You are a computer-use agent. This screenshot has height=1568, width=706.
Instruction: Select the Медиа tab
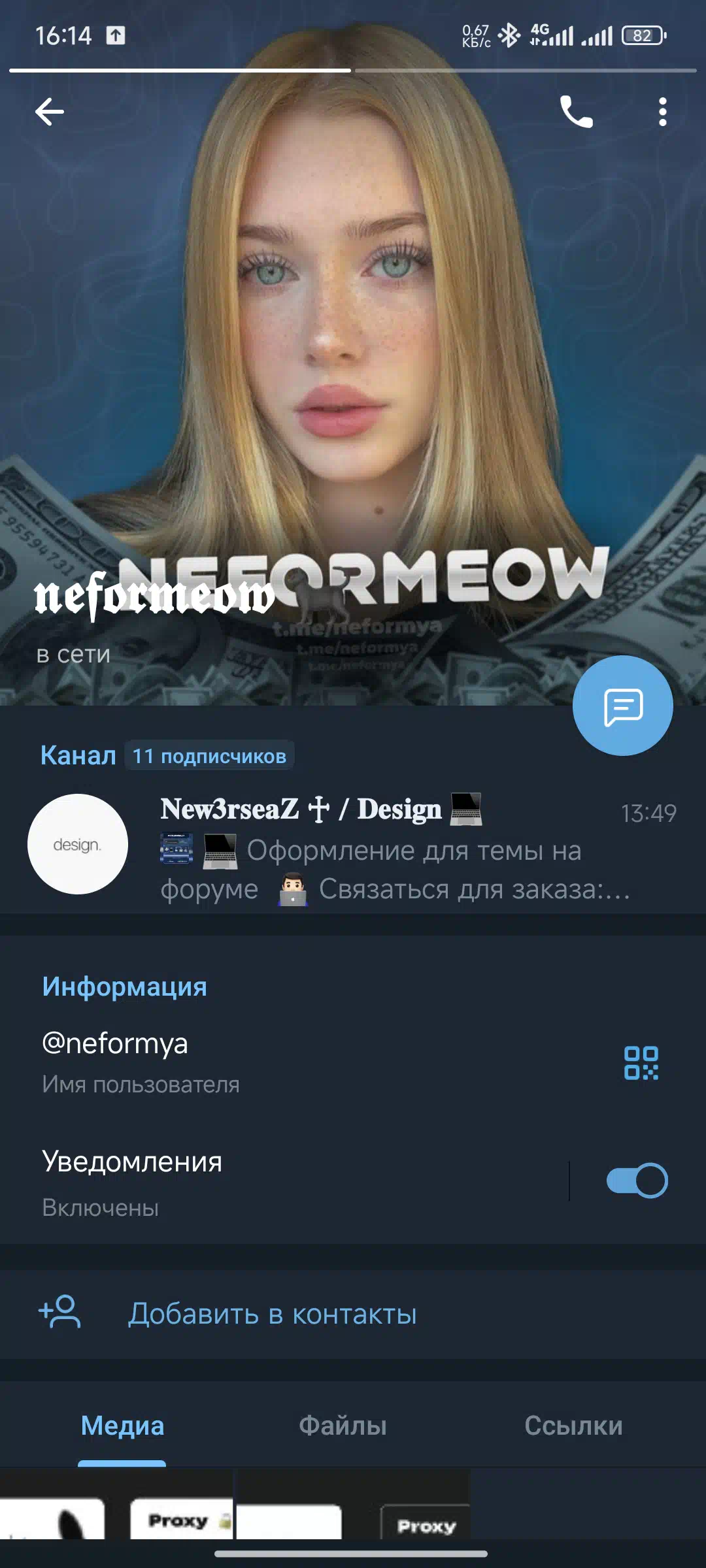pos(122,1426)
